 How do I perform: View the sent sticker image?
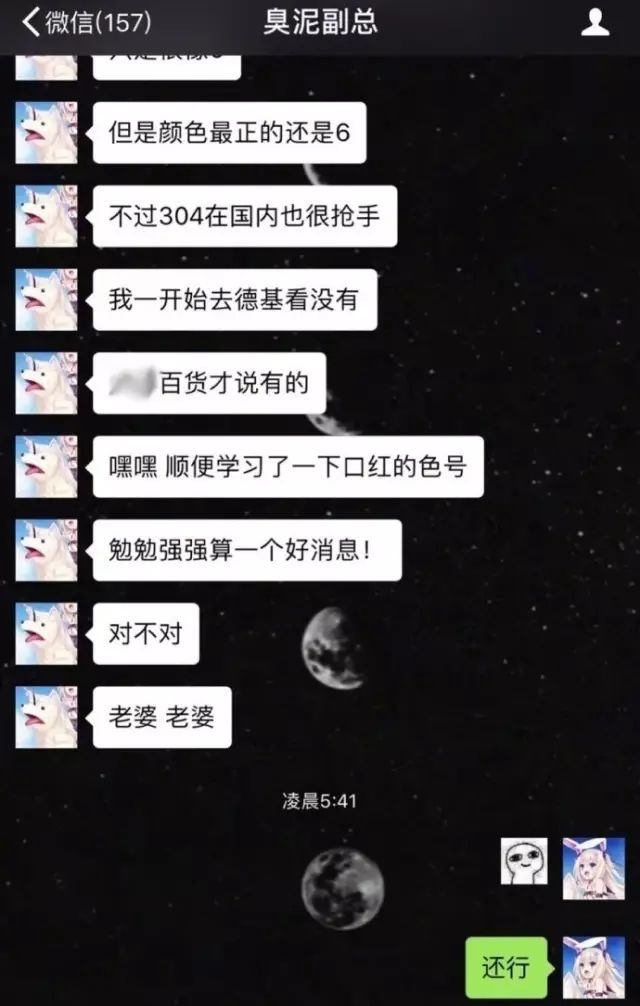click(524, 862)
